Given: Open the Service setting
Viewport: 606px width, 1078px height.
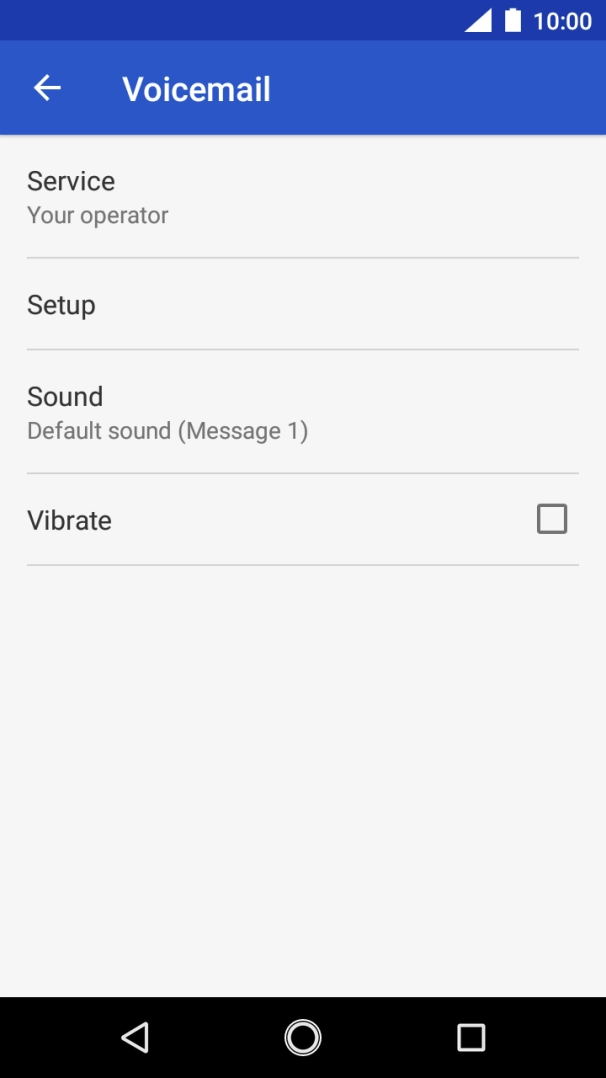Looking at the screenshot, I should click(300, 197).
